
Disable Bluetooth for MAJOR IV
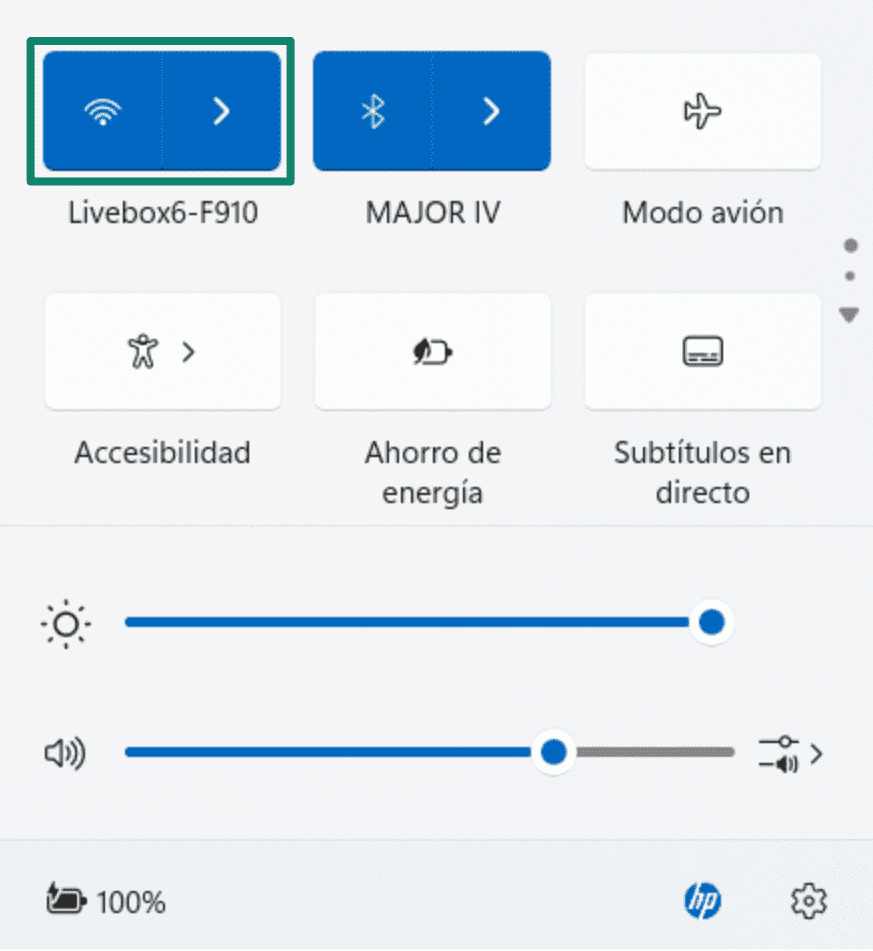click(372, 111)
